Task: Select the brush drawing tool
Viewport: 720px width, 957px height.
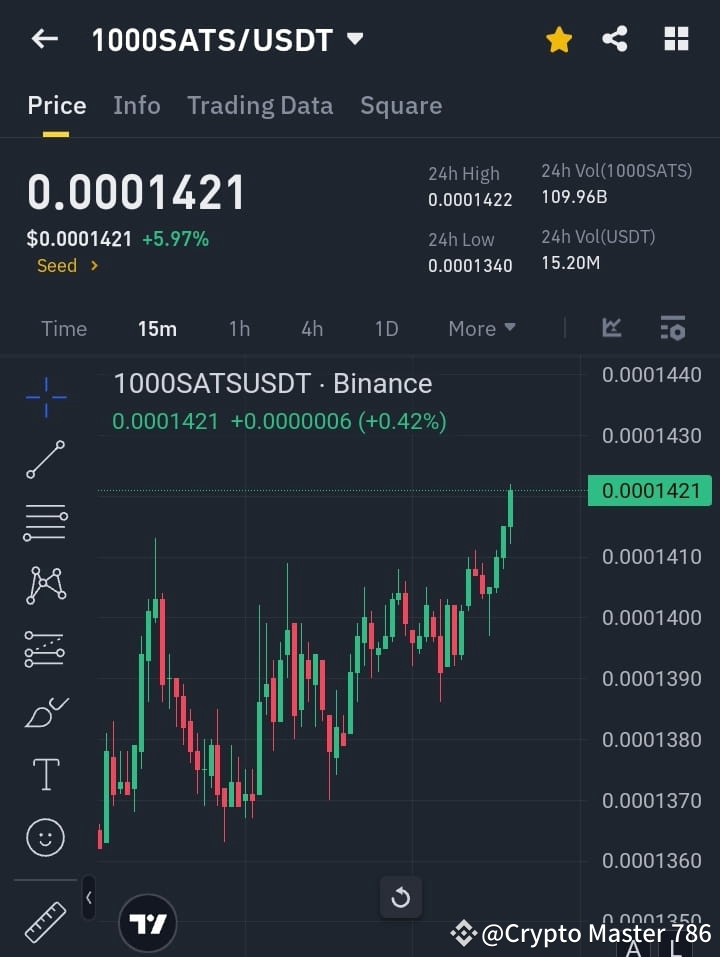Action: click(45, 712)
